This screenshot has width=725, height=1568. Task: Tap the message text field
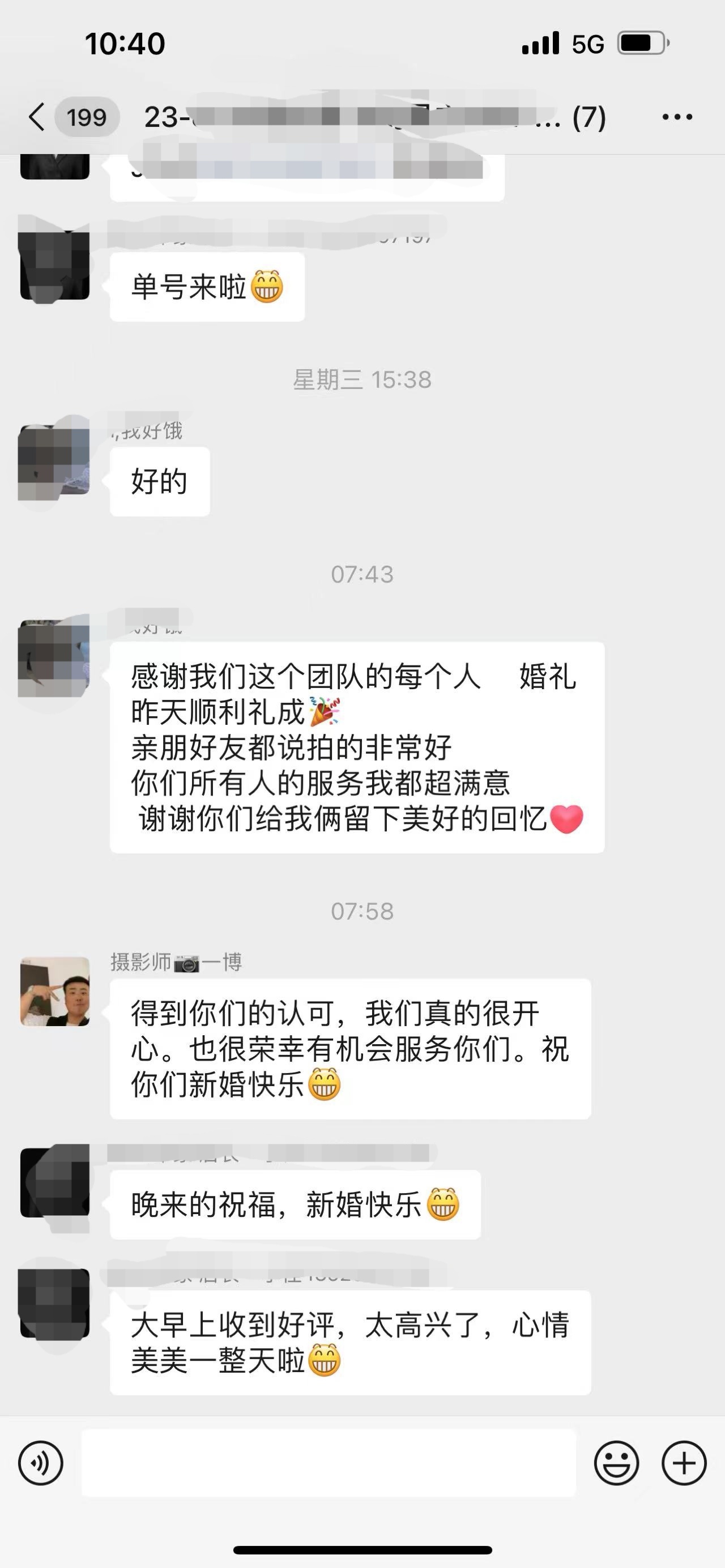click(329, 1463)
